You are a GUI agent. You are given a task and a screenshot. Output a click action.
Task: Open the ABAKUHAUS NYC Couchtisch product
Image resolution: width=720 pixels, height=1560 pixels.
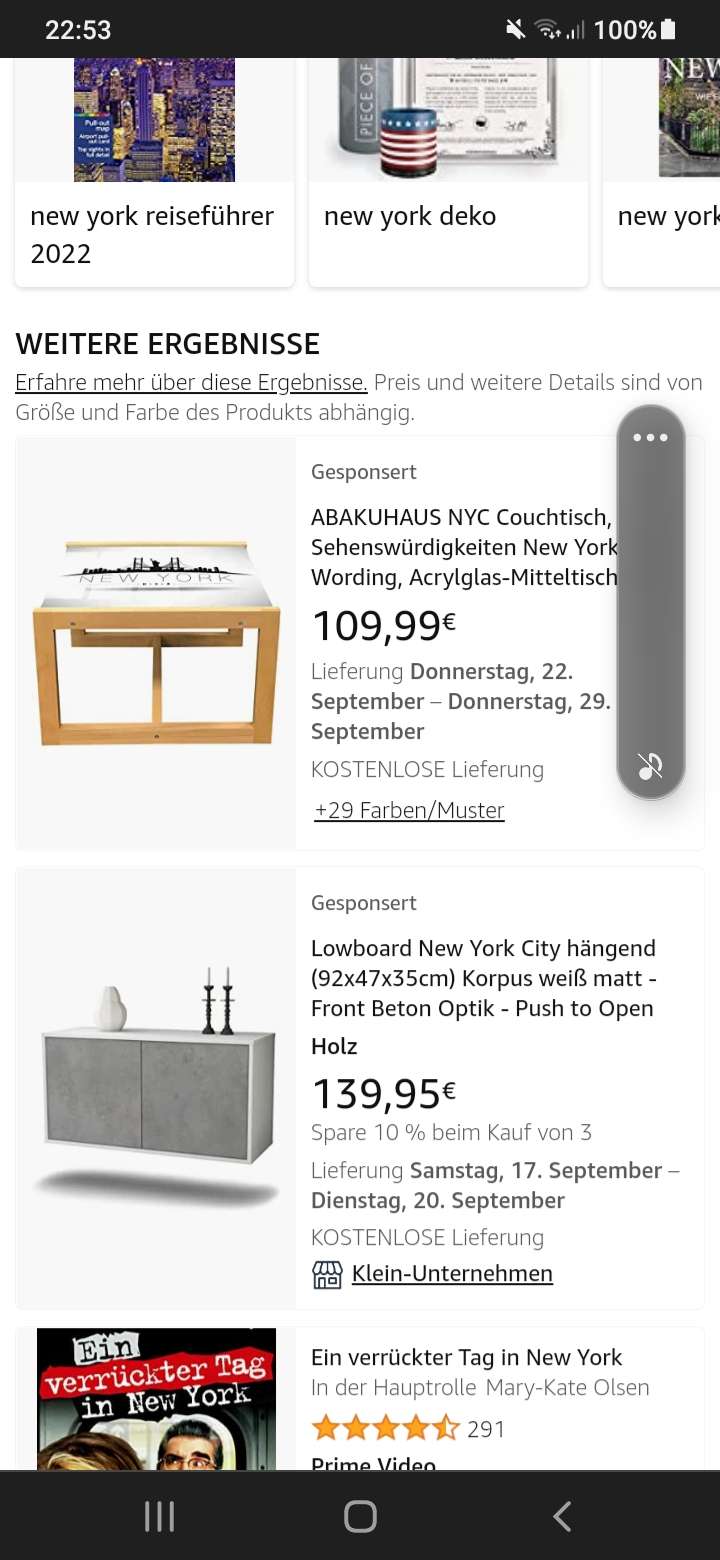pos(461,546)
